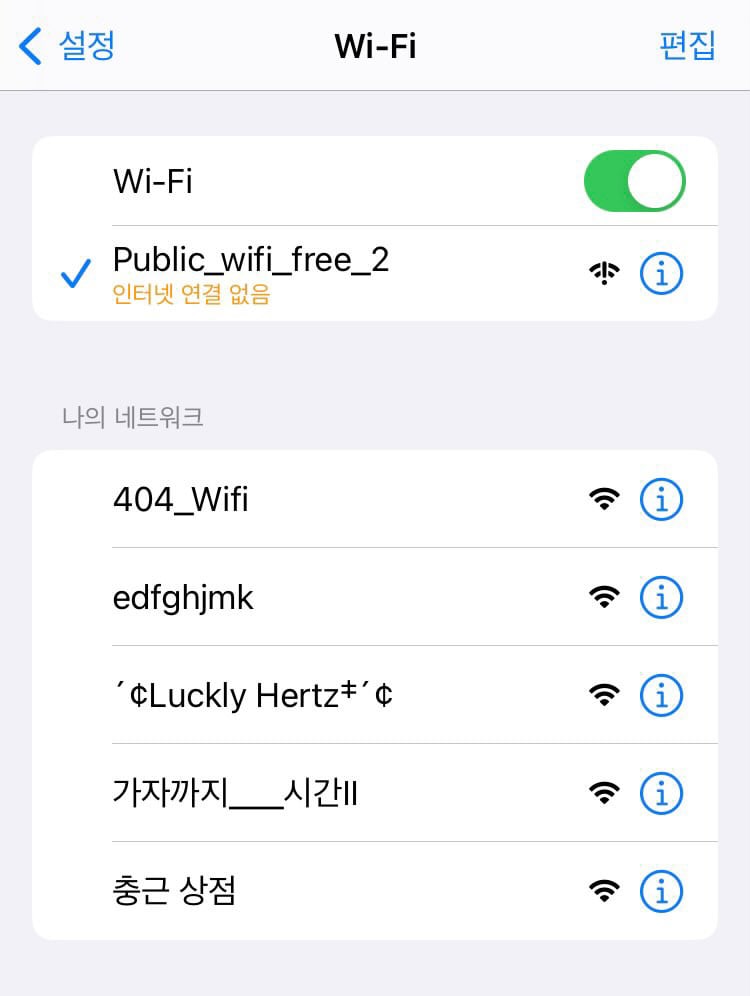The width and height of the screenshot is (750, 996).
Task: Show info for Luckly Hertz network
Action: tap(661, 695)
